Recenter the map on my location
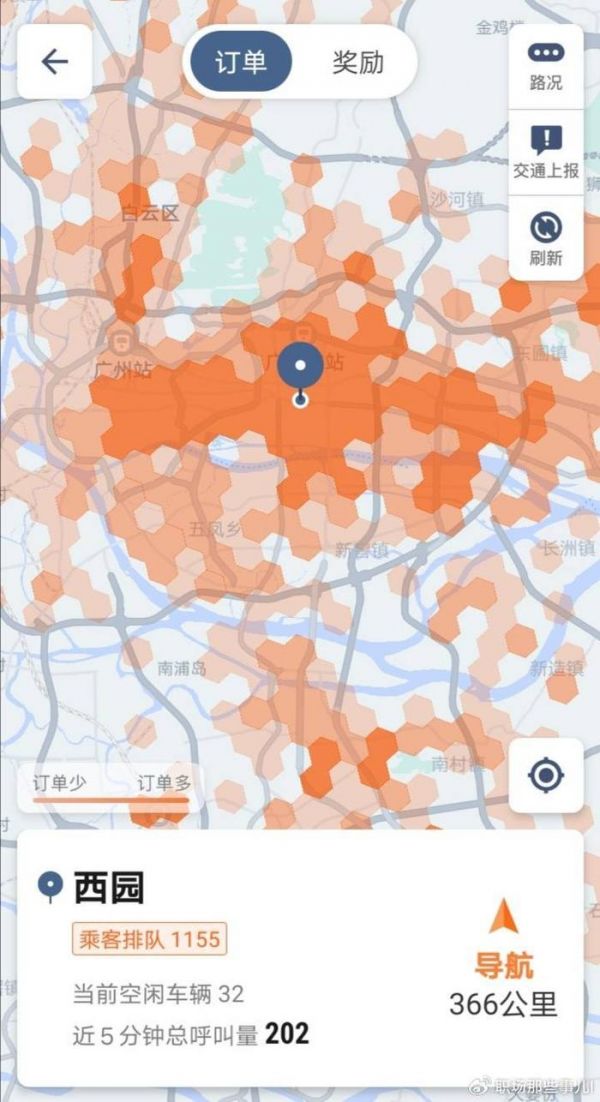600x1102 pixels. [x=546, y=775]
